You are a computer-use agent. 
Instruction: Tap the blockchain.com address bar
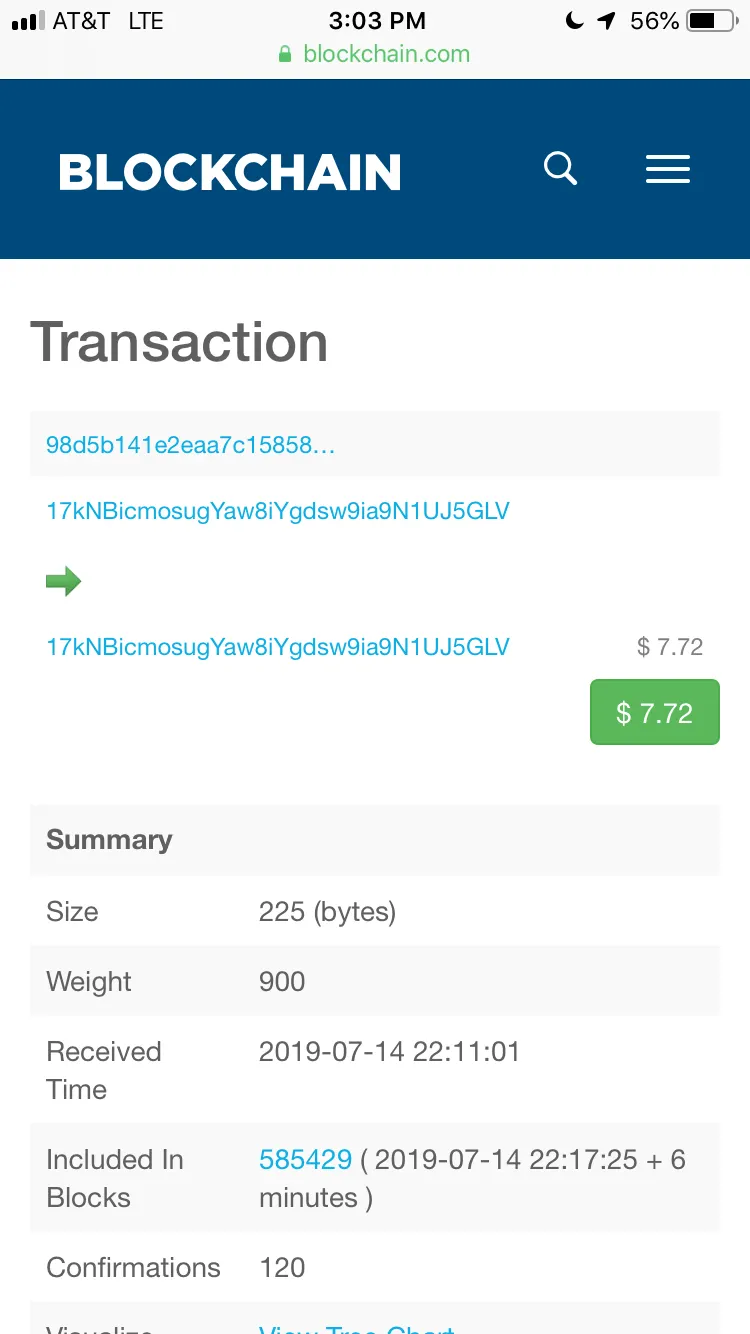[x=375, y=54]
